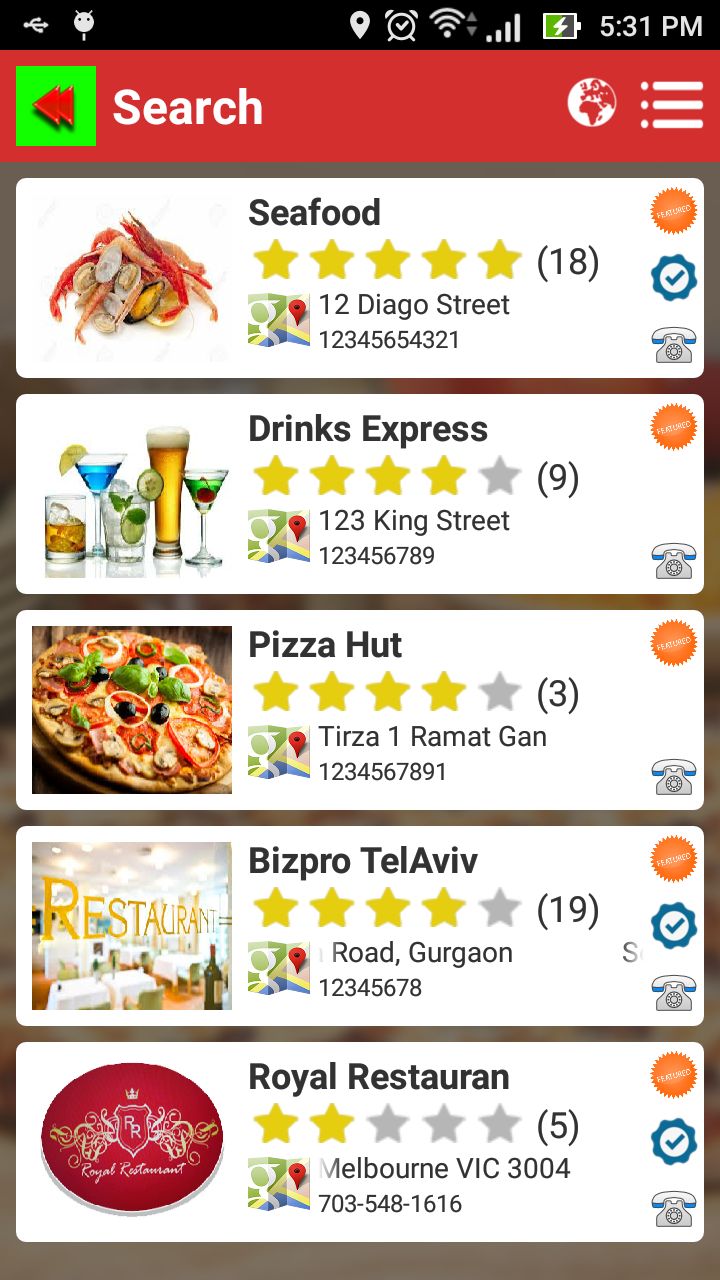Open the Pizza Hut listing
Viewport: 720px width, 1280px height.
324,645
